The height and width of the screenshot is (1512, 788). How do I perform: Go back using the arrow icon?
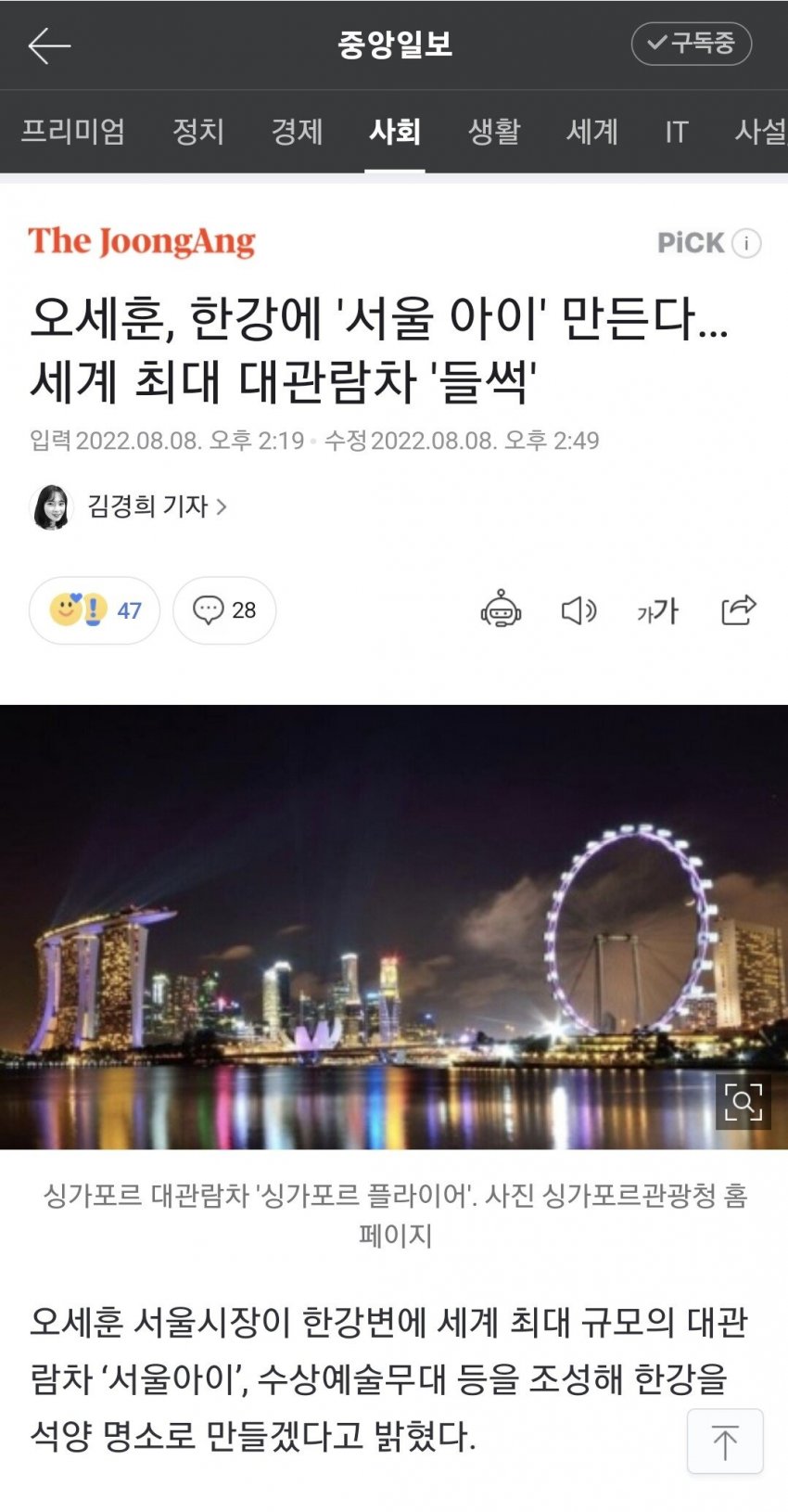coord(49,45)
